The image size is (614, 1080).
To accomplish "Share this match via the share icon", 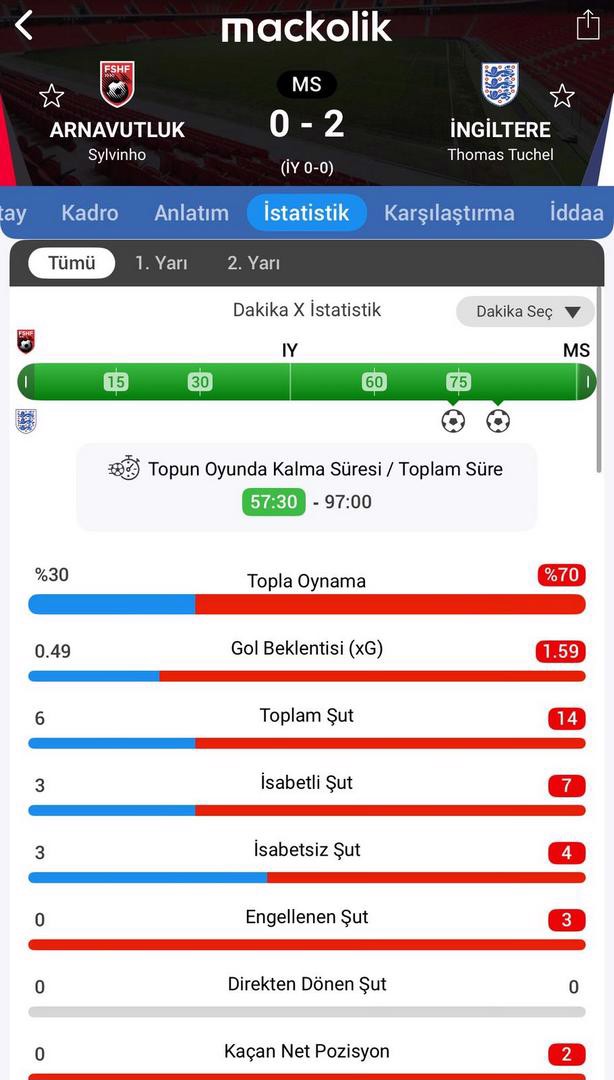I will [587, 25].
